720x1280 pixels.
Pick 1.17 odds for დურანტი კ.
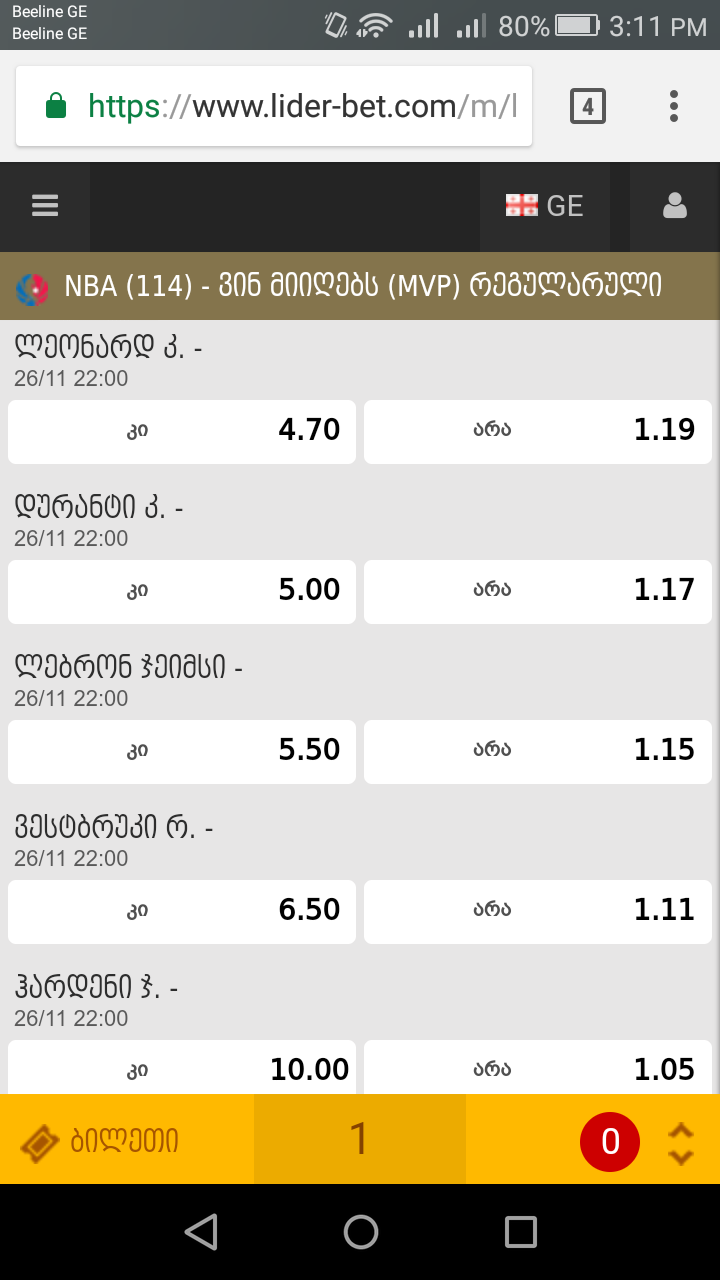[x=538, y=590]
